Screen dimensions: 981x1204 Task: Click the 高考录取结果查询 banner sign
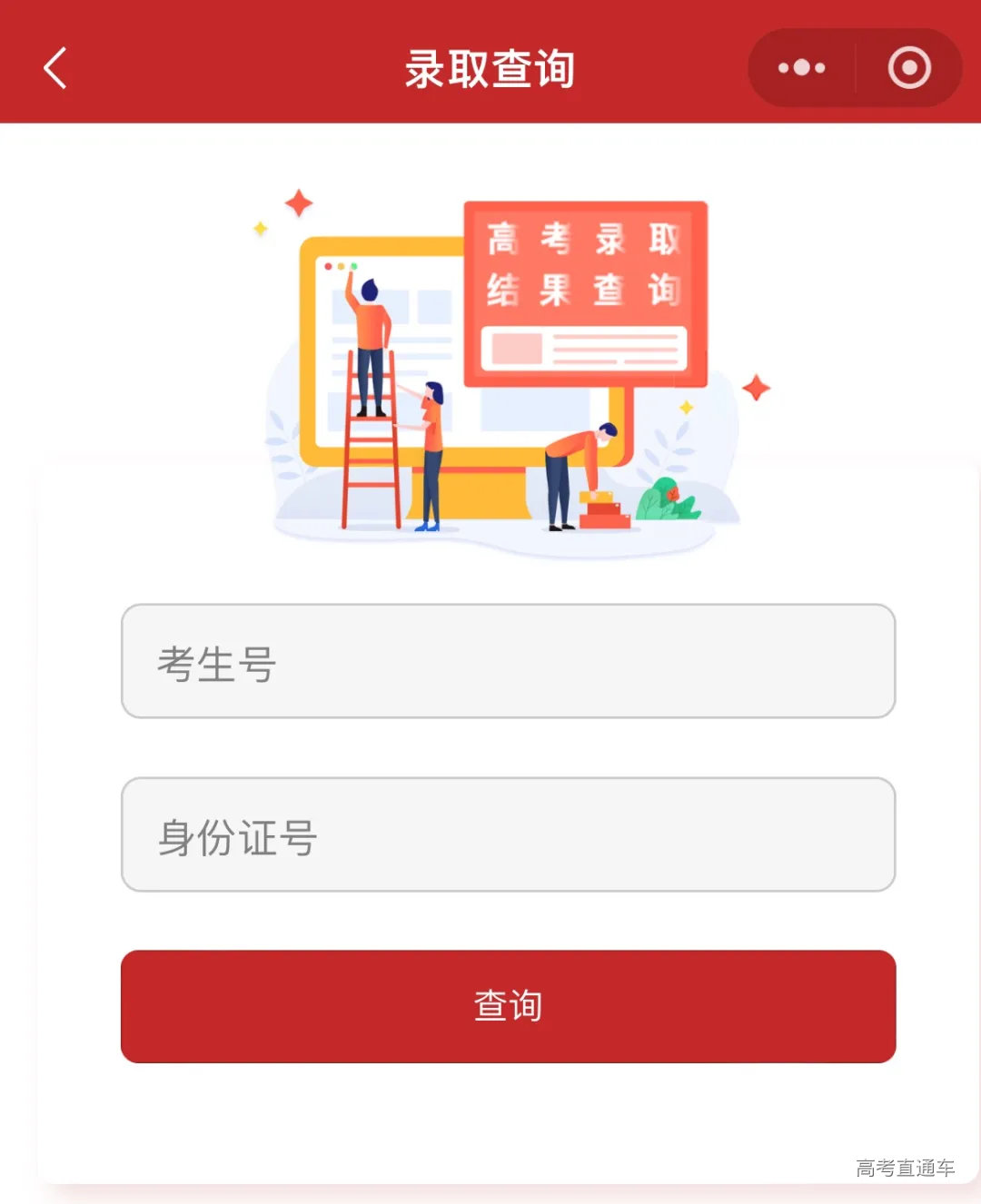click(x=586, y=291)
